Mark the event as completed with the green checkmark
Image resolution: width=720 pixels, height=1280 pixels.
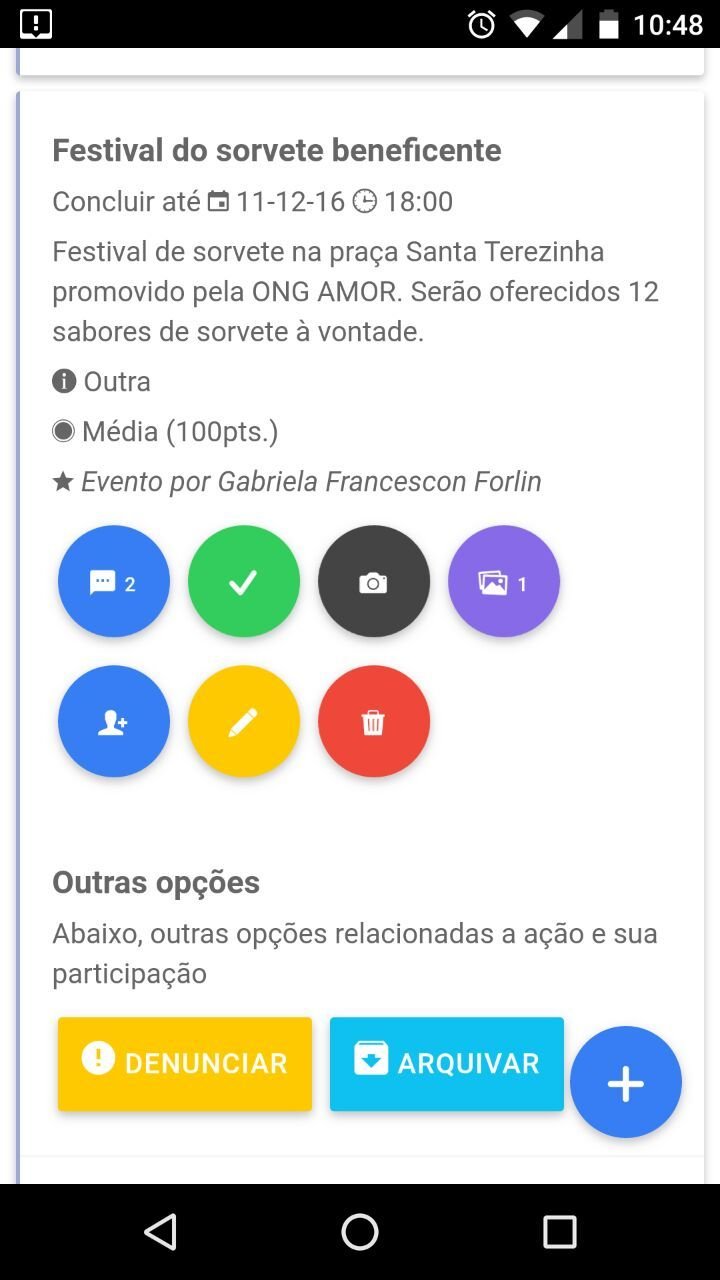tap(244, 582)
